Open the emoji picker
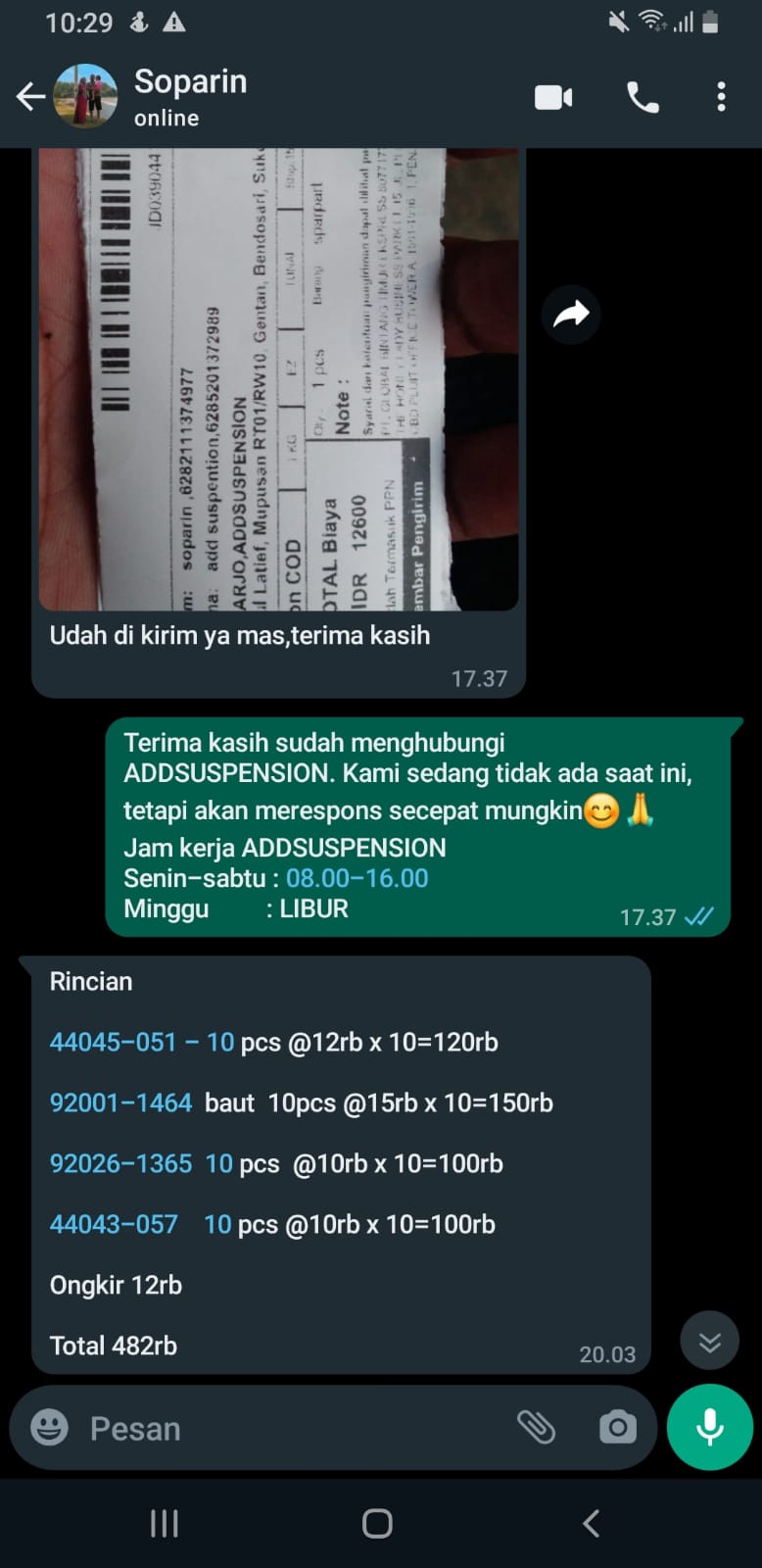762x1568 pixels. (49, 1428)
